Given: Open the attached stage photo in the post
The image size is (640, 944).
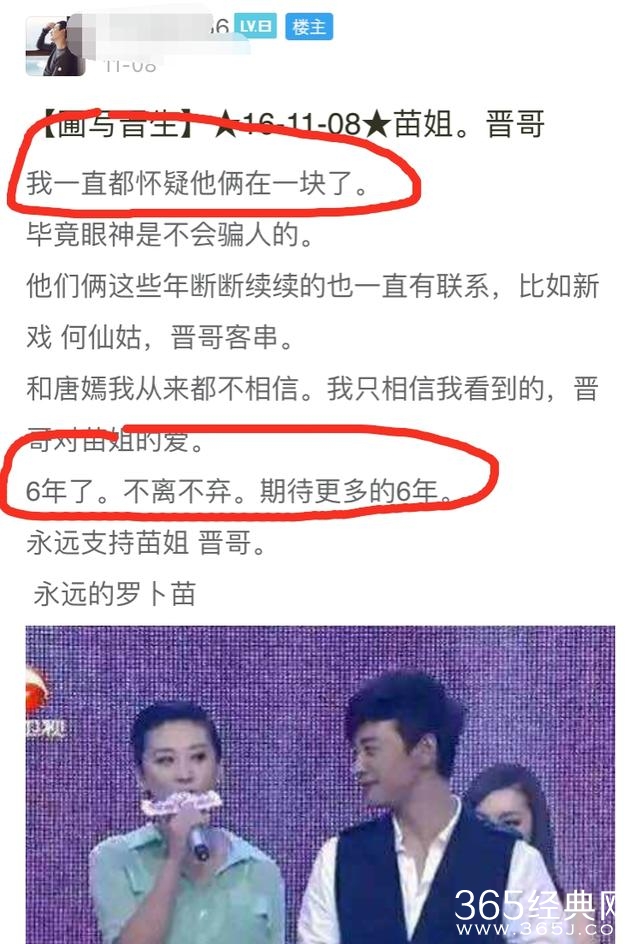Looking at the screenshot, I should click(320, 784).
